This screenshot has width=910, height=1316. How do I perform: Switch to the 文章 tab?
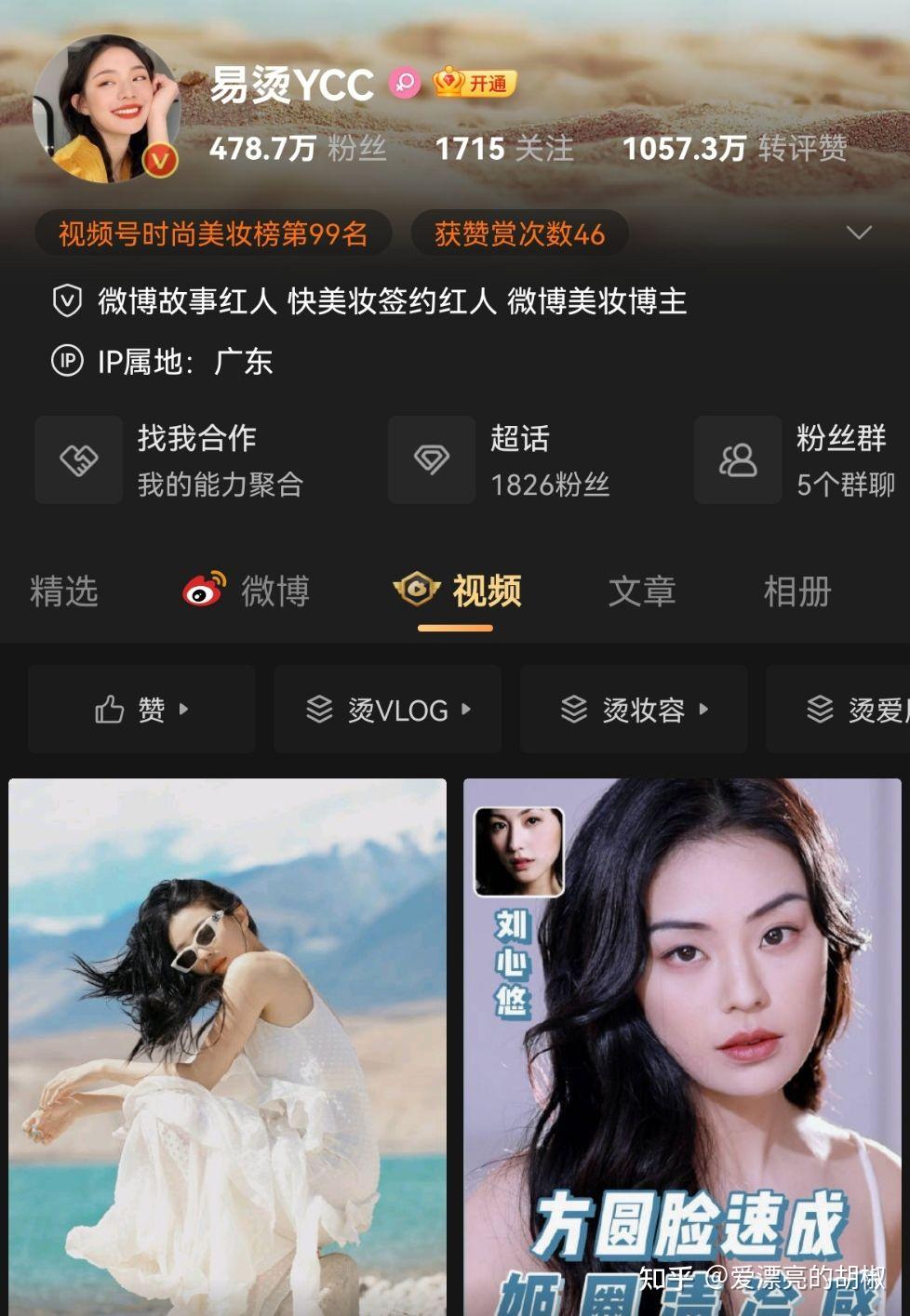[643, 590]
